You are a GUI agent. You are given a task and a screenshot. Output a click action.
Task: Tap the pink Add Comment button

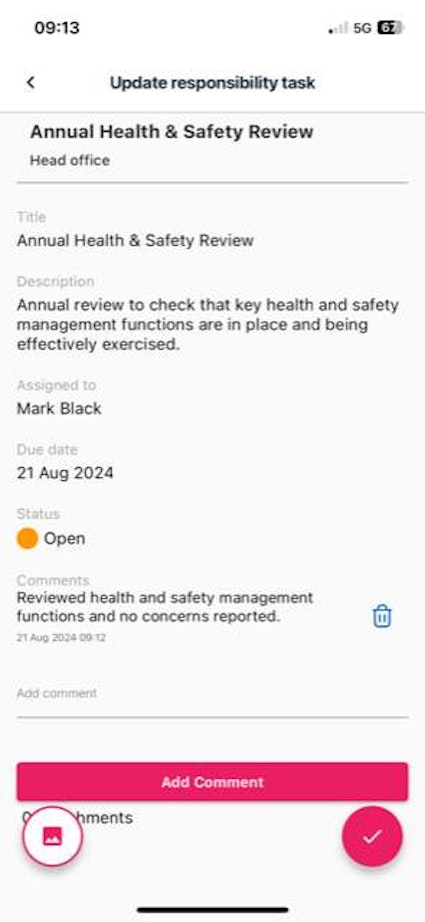[x=212, y=782]
